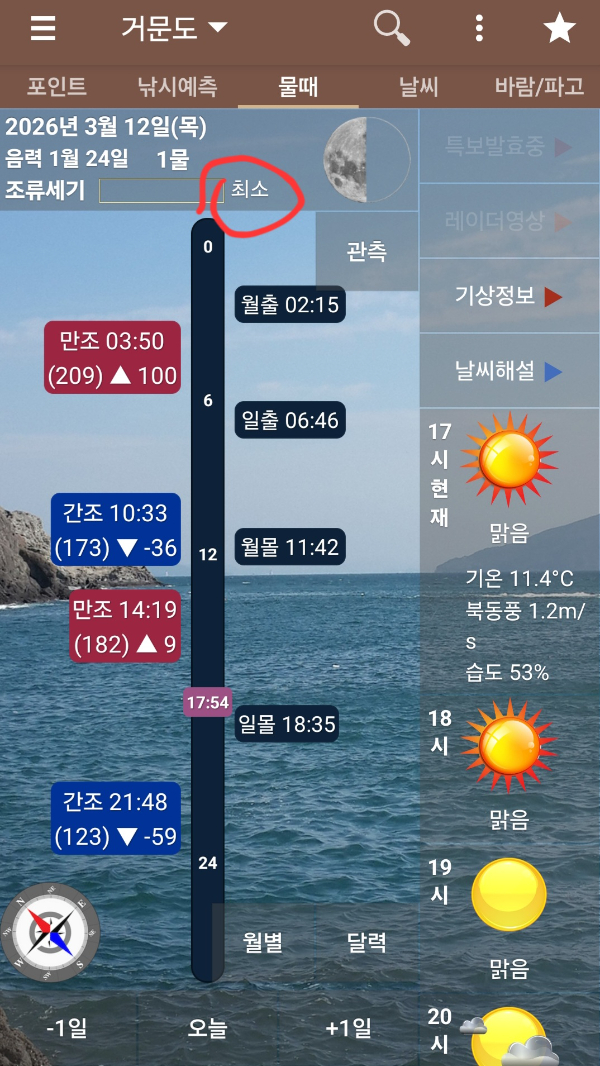Switch to the 날씨 tab

tap(419, 87)
